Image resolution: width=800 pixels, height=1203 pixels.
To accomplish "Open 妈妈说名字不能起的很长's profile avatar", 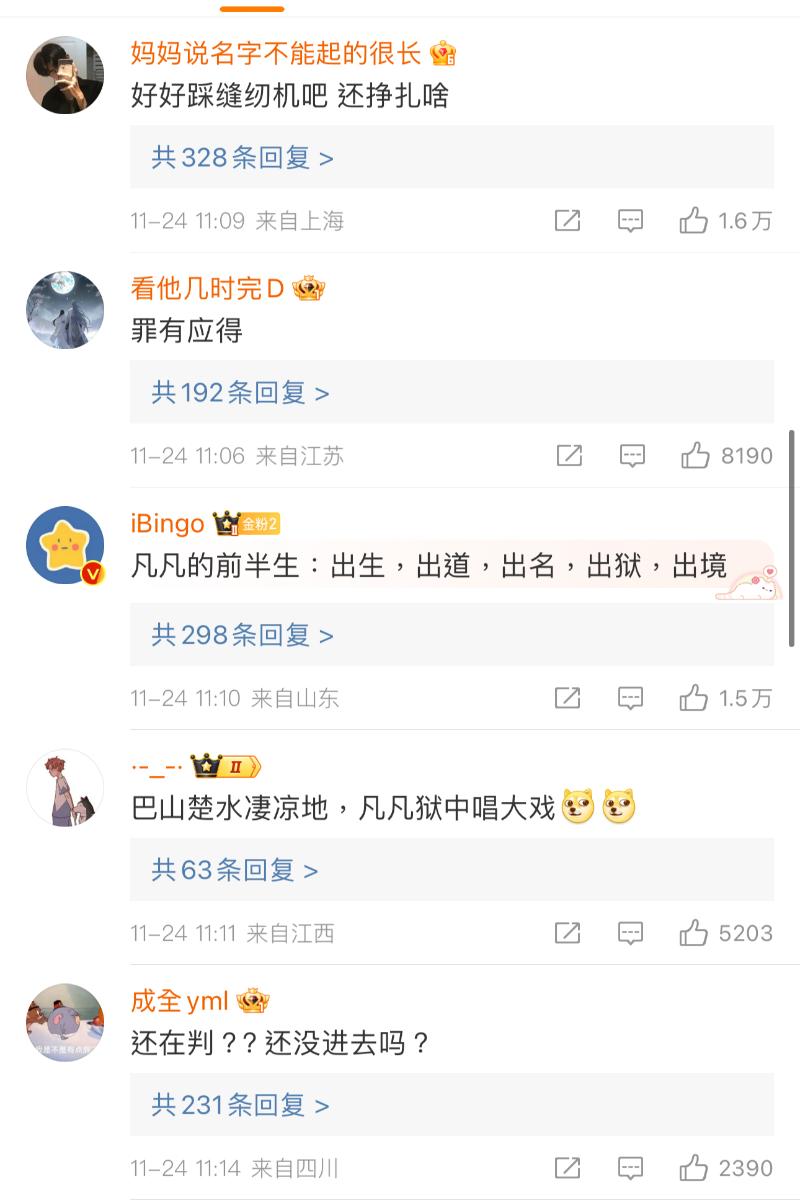I will [x=65, y=75].
